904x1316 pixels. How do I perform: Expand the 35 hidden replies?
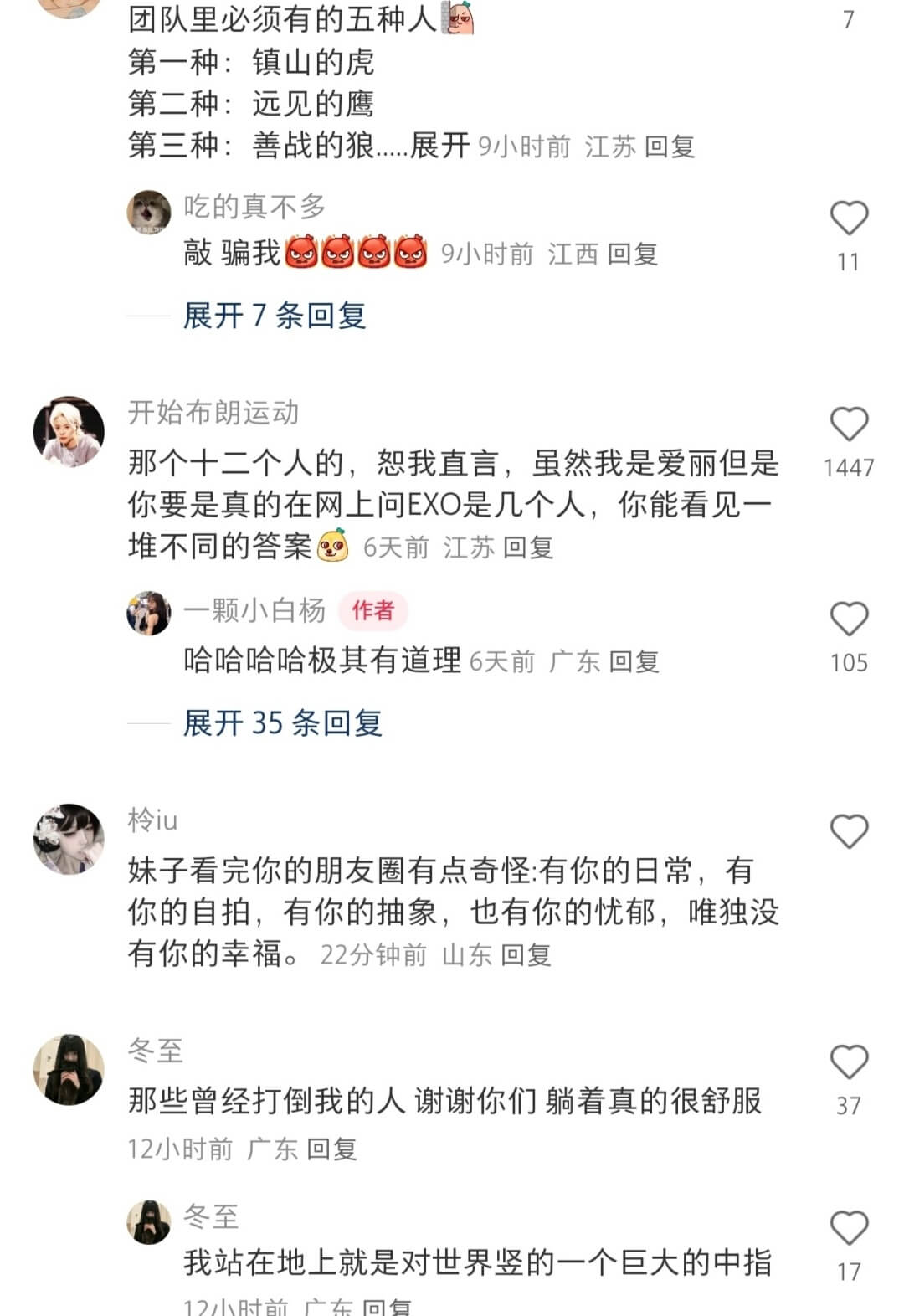(282, 722)
